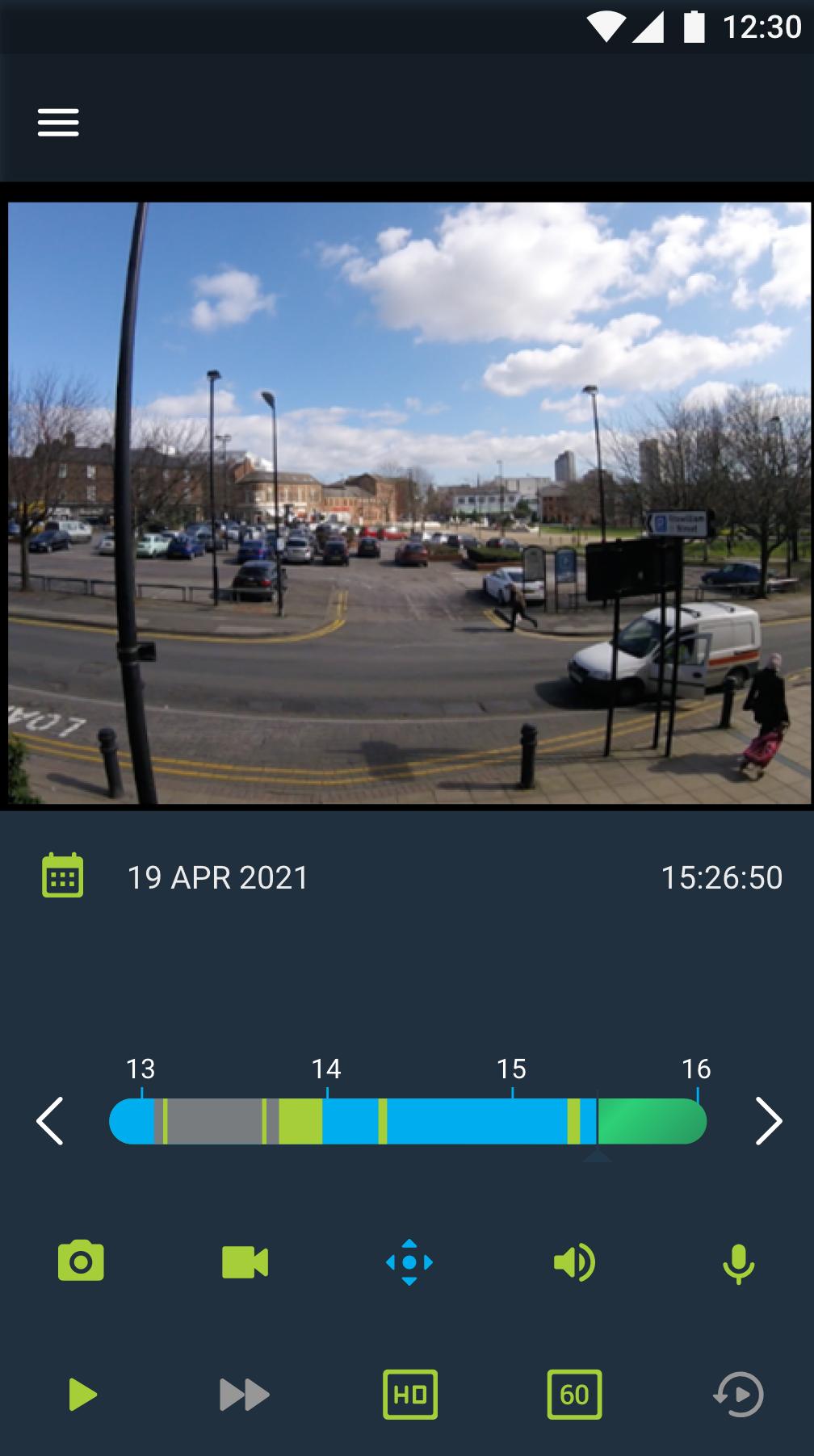The image size is (814, 1456).
Task: Take a snapshot with camera icon
Action: [81, 1261]
